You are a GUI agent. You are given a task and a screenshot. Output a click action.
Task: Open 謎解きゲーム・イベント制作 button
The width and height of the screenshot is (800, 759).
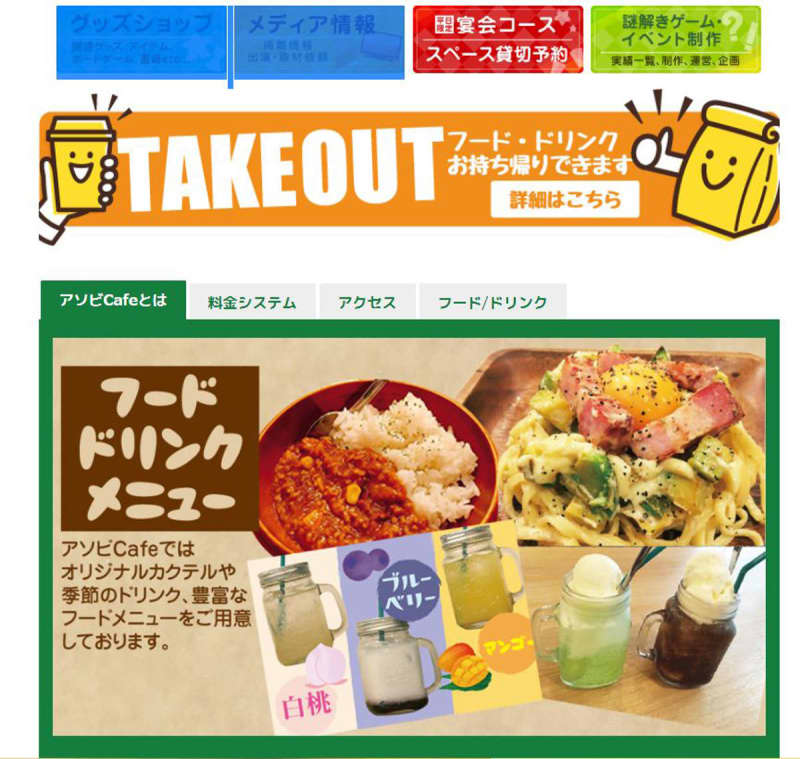click(675, 40)
